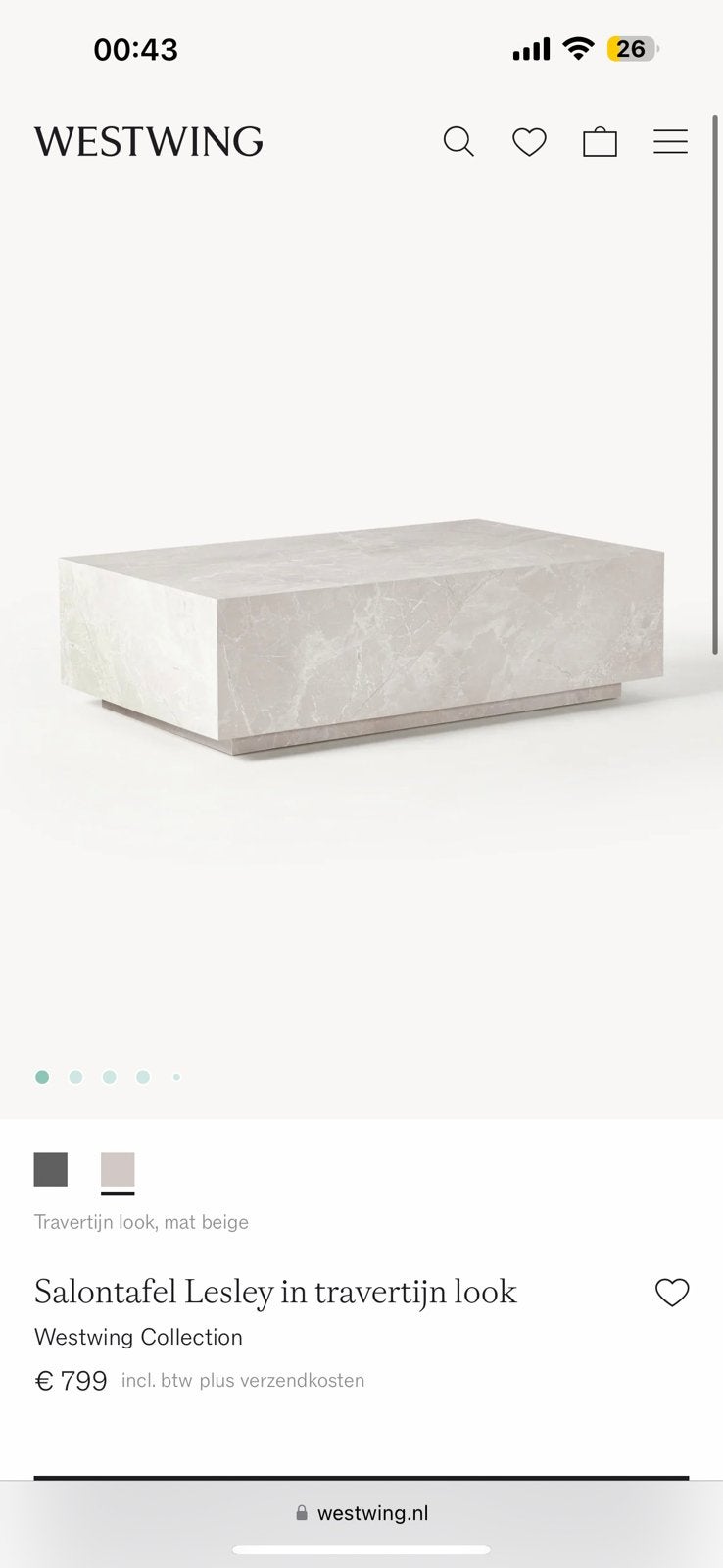Select the dark grey color swatch
Viewport: 723px width, 1568px height.
pos(51,1169)
